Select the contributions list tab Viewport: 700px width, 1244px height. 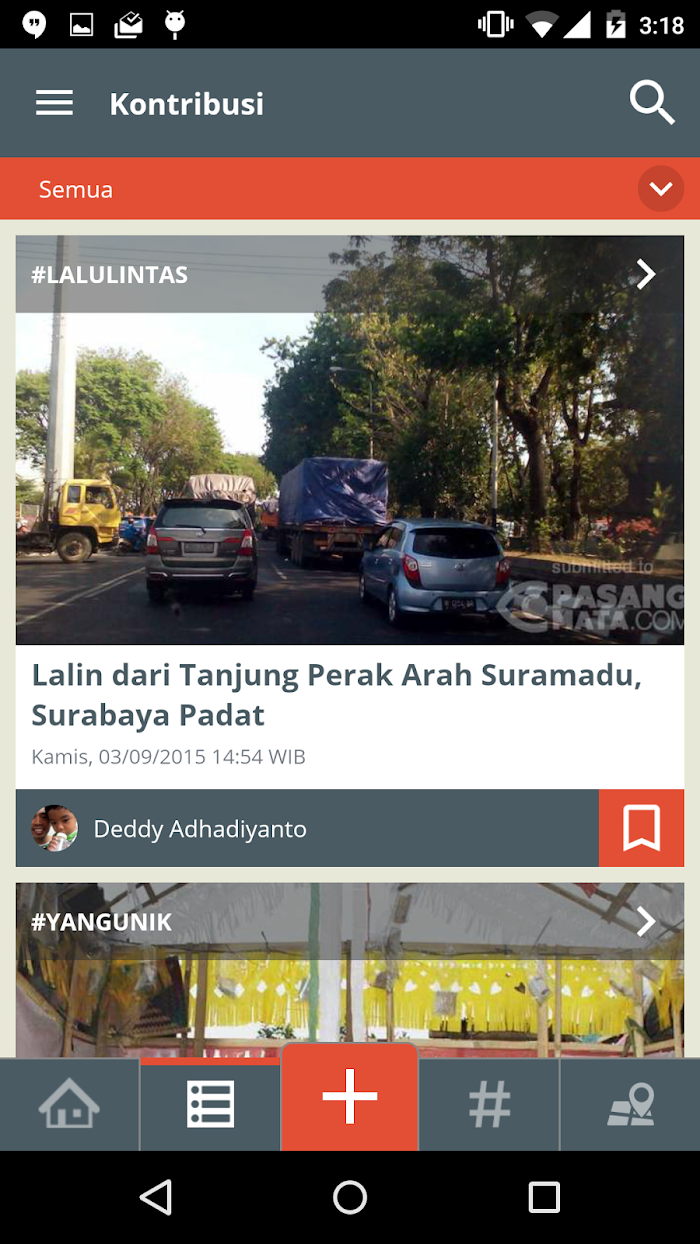click(210, 1105)
